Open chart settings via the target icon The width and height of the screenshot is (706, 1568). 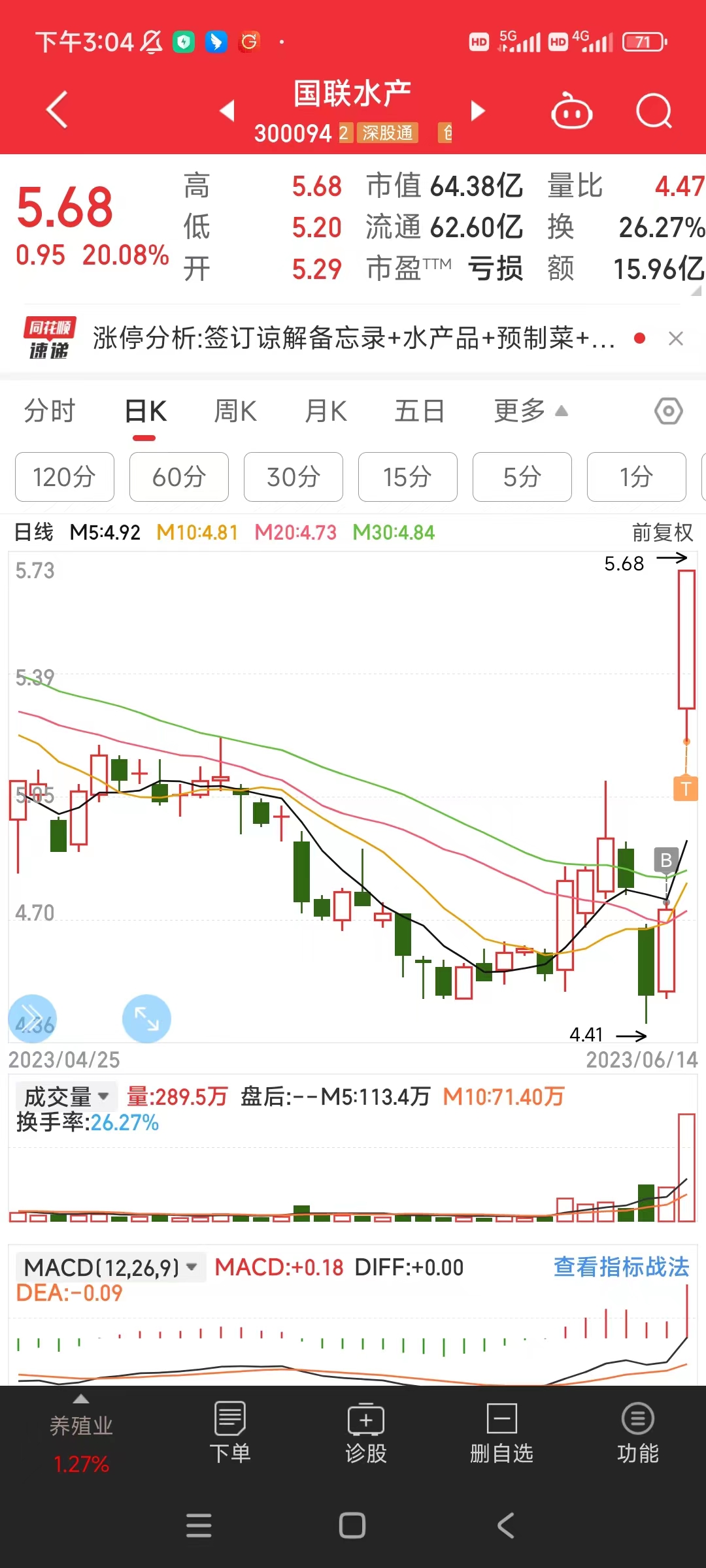click(x=668, y=411)
